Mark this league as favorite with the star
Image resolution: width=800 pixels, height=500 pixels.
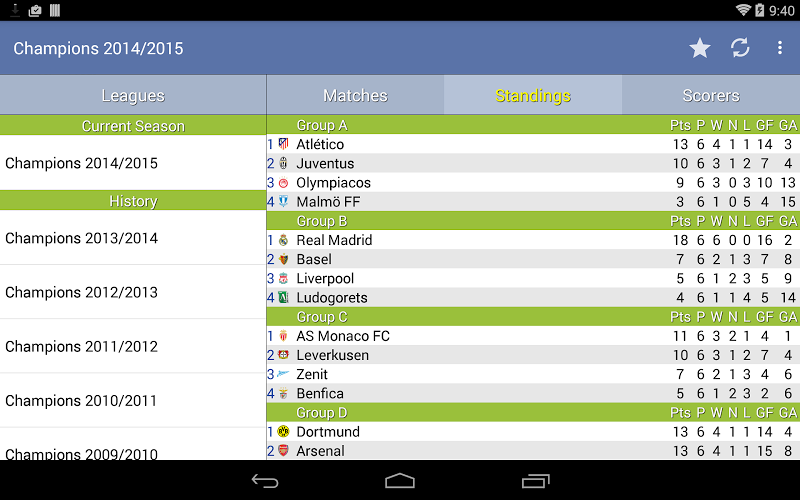pos(700,48)
